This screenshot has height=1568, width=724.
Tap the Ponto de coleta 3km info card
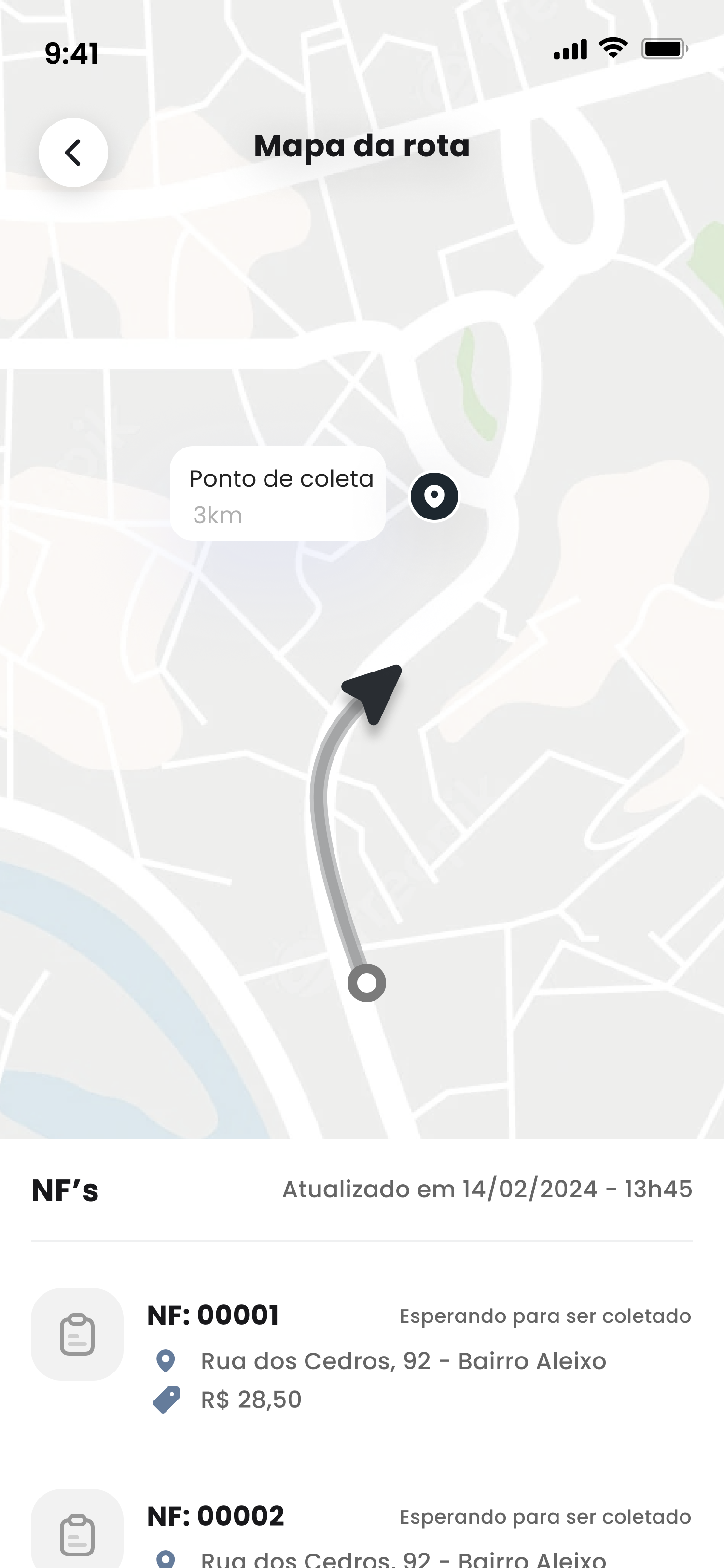point(278,494)
